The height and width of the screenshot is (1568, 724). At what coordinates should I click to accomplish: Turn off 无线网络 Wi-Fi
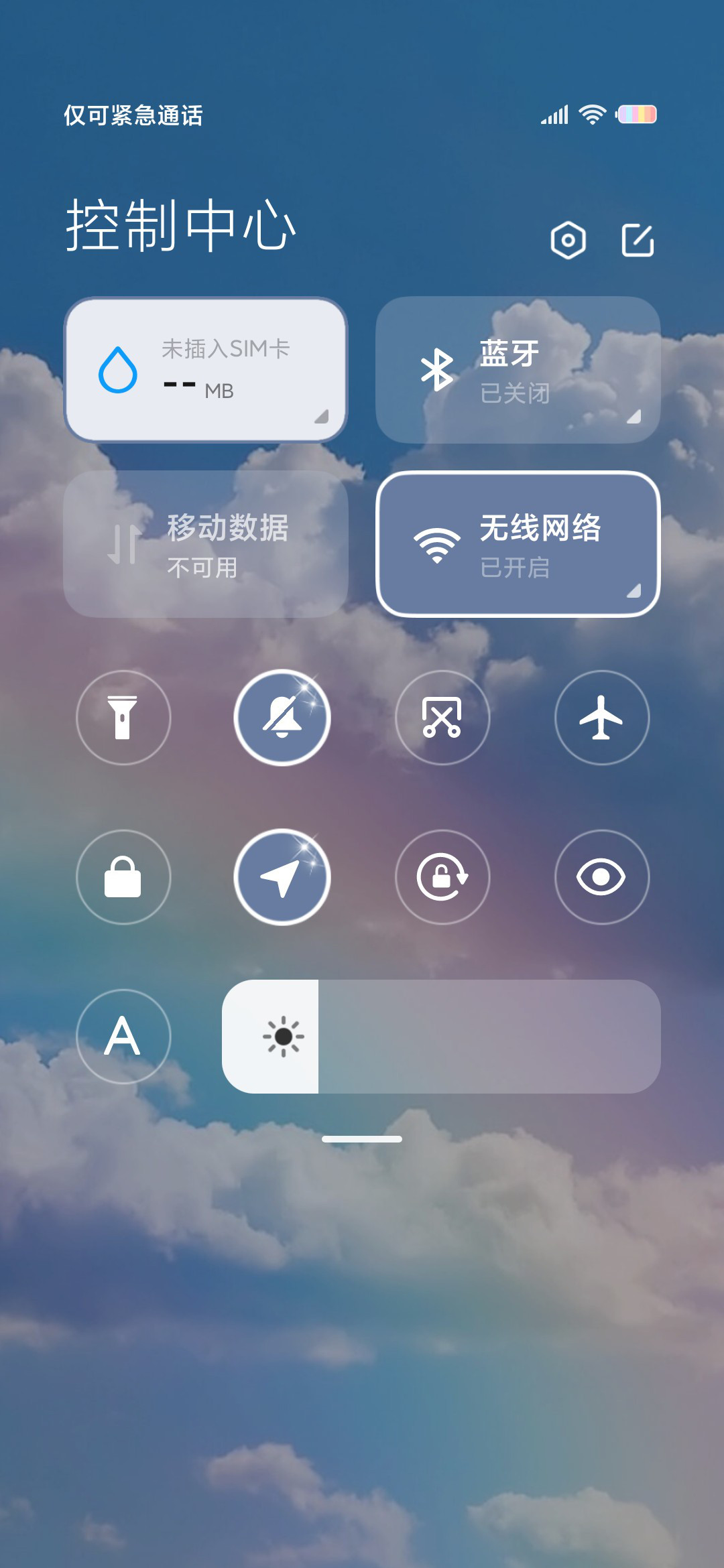[x=518, y=544]
